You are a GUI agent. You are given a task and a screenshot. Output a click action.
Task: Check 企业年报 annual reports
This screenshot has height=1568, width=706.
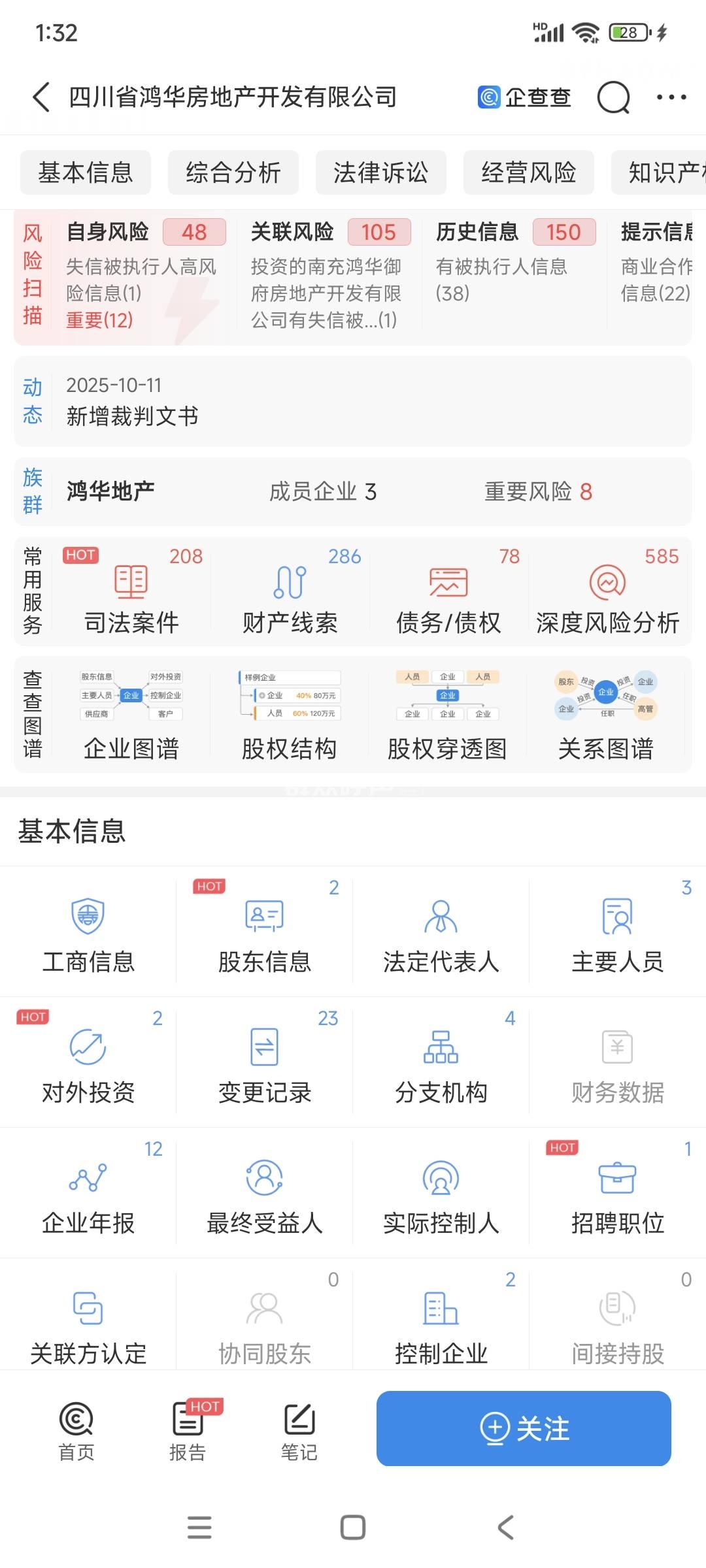point(88,1192)
